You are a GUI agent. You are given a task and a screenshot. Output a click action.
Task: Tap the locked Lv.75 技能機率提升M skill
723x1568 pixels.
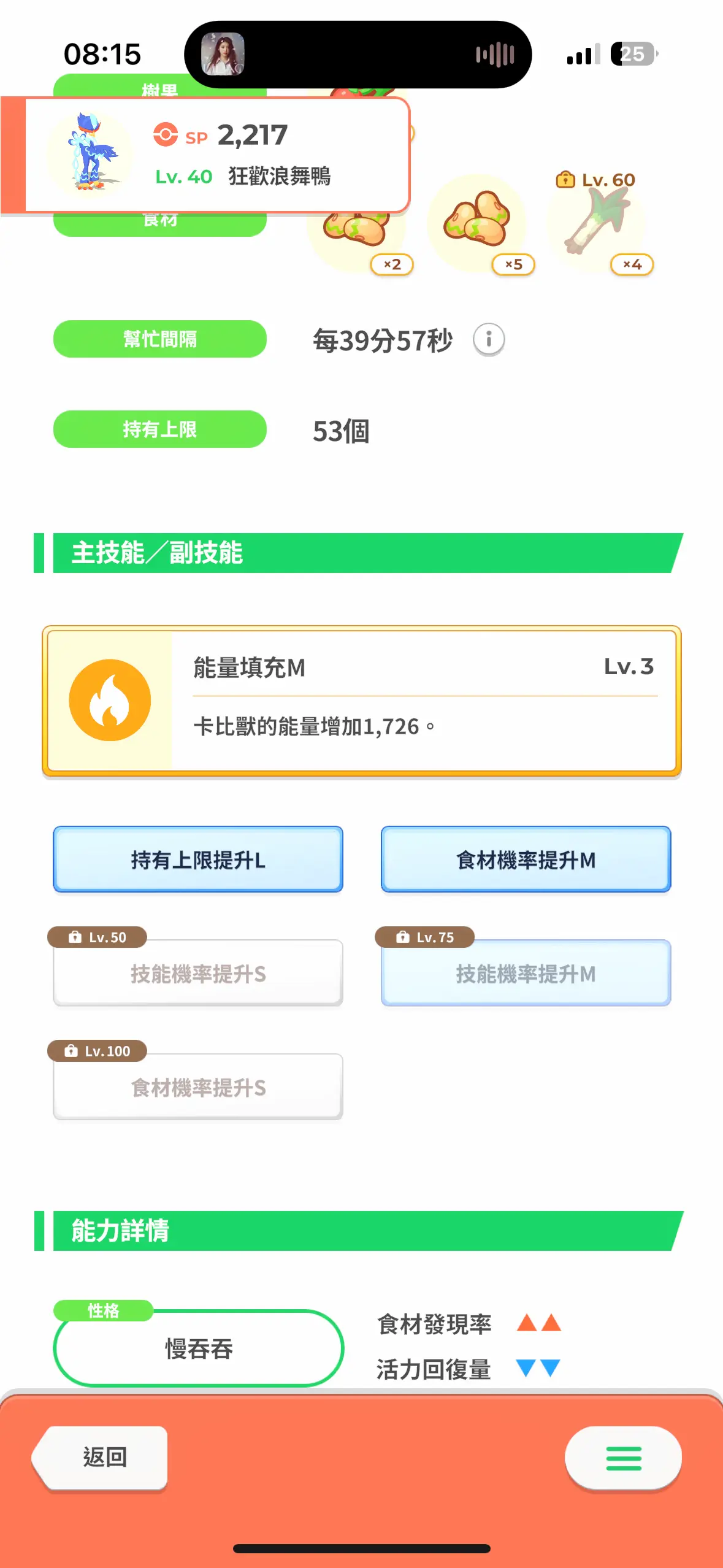coord(526,972)
